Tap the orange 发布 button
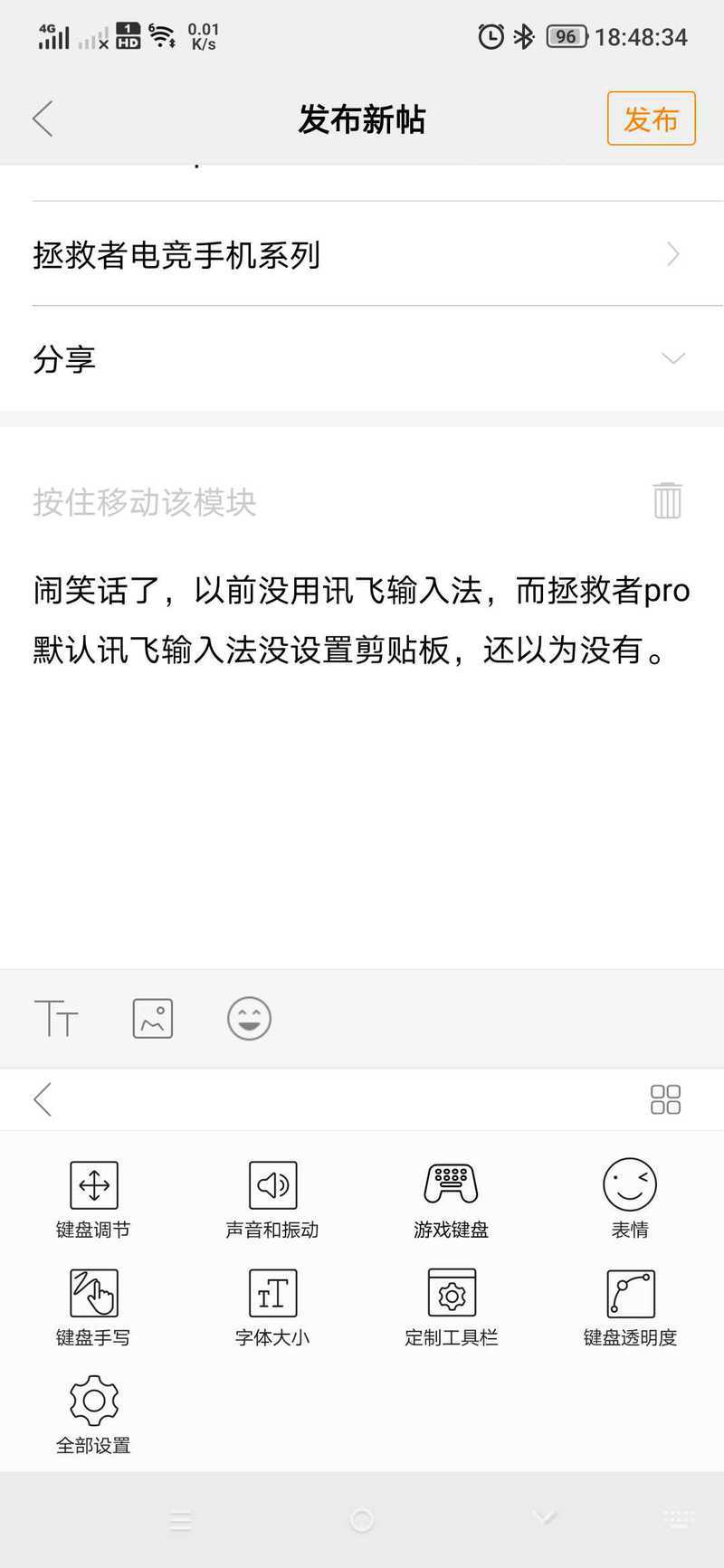Image resolution: width=724 pixels, height=1568 pixels. (x=651, y=119)
